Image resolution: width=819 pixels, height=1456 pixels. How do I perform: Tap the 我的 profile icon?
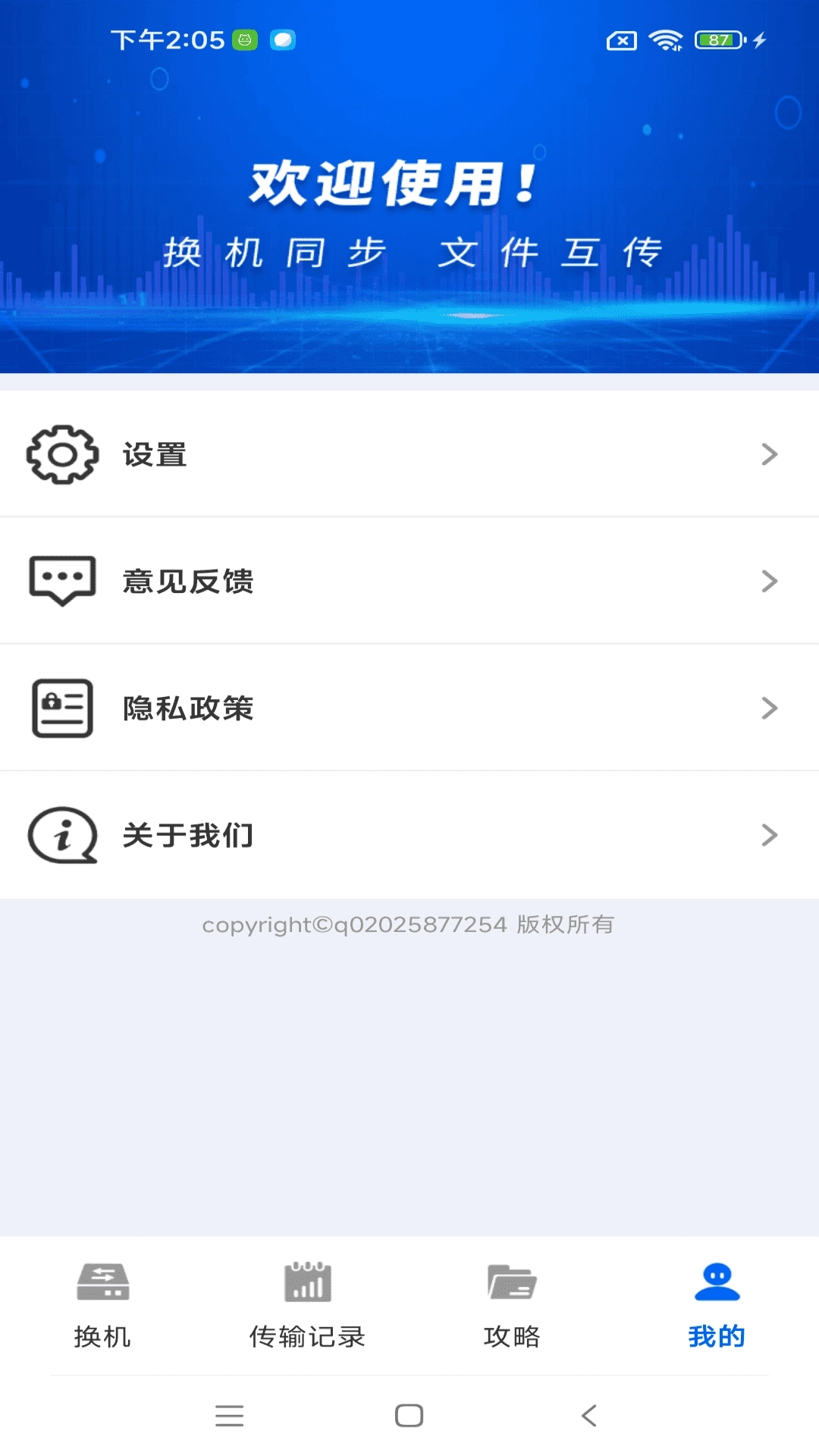coord(716,1279)
